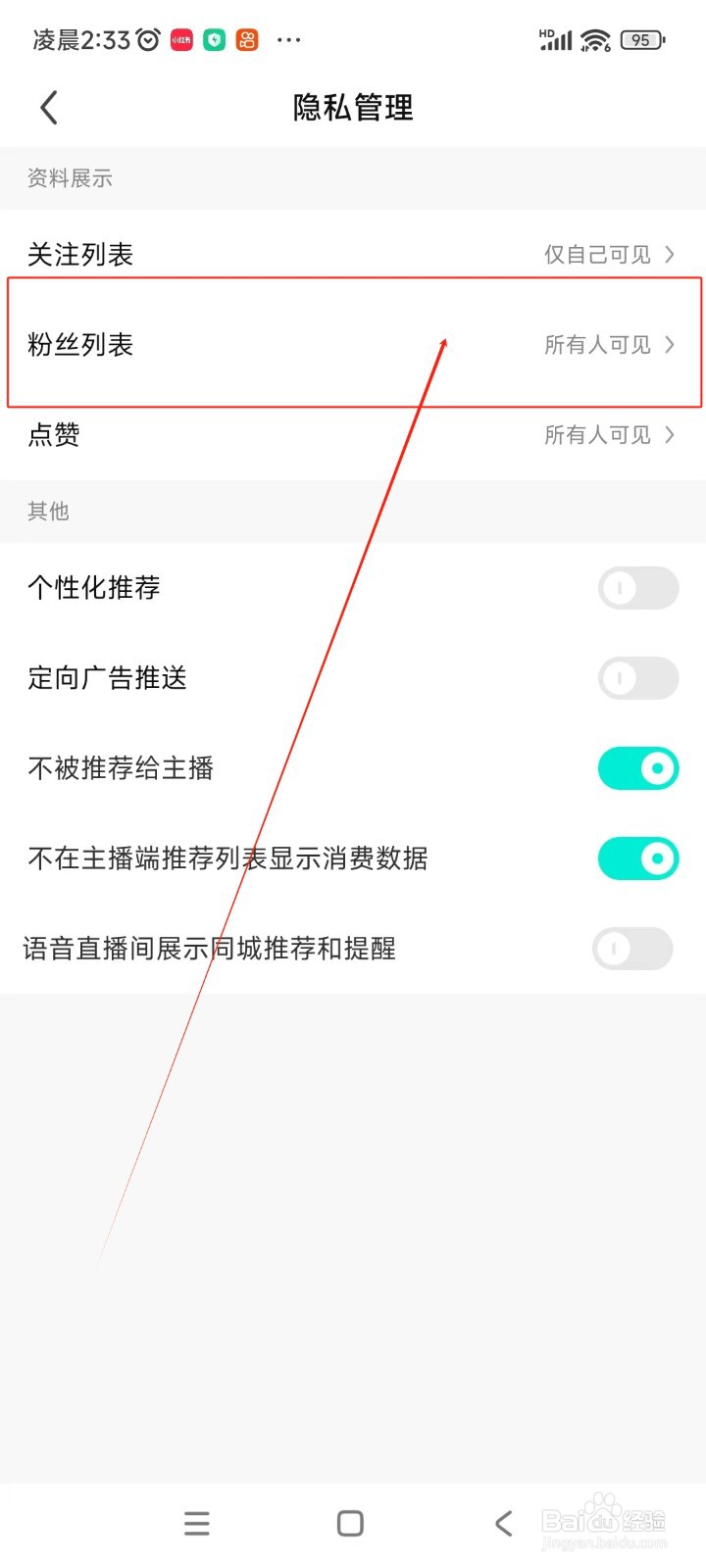This screenshot has width=706, height=1568.
Task: Tap the green shield security icon in status bar
Action: point(214,39)
